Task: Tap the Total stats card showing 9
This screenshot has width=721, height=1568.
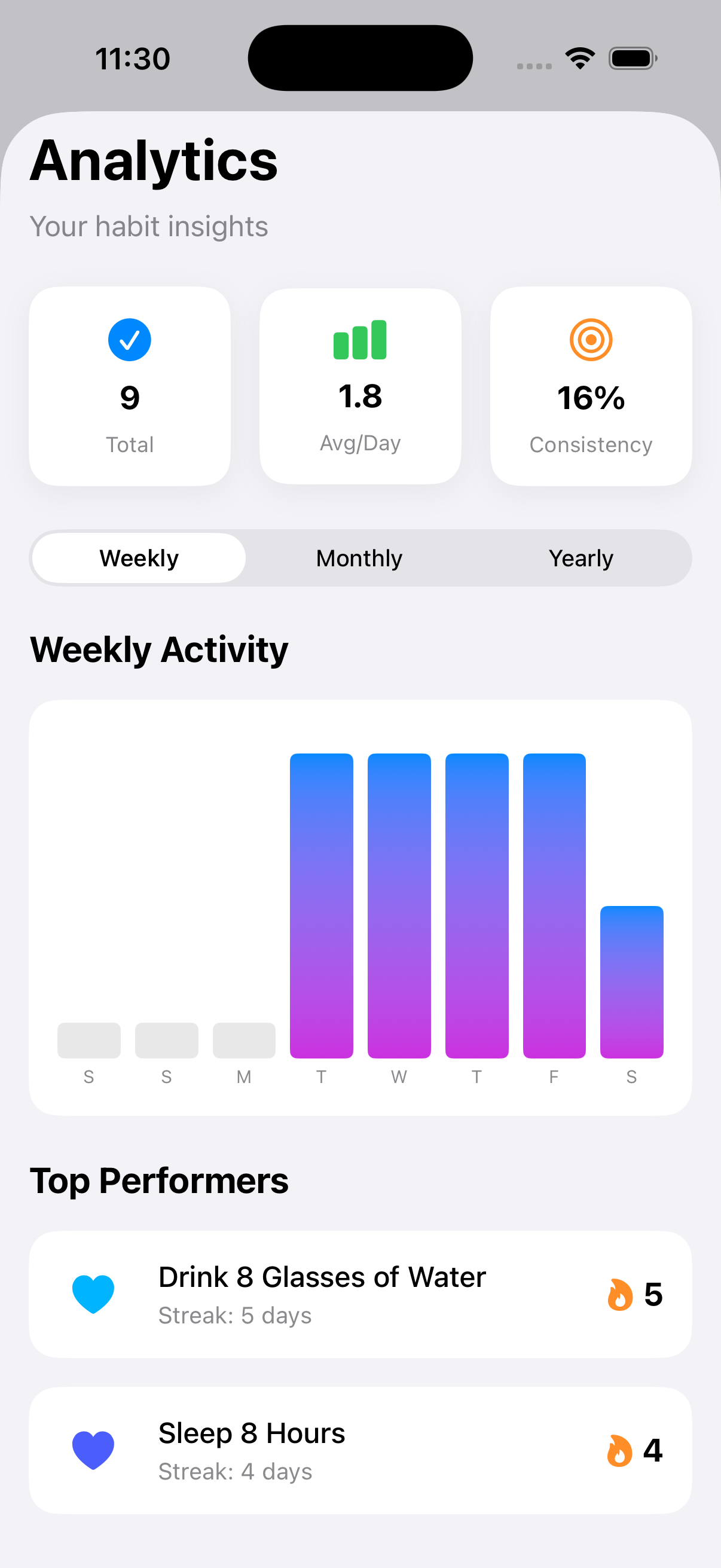Action: 129,385
